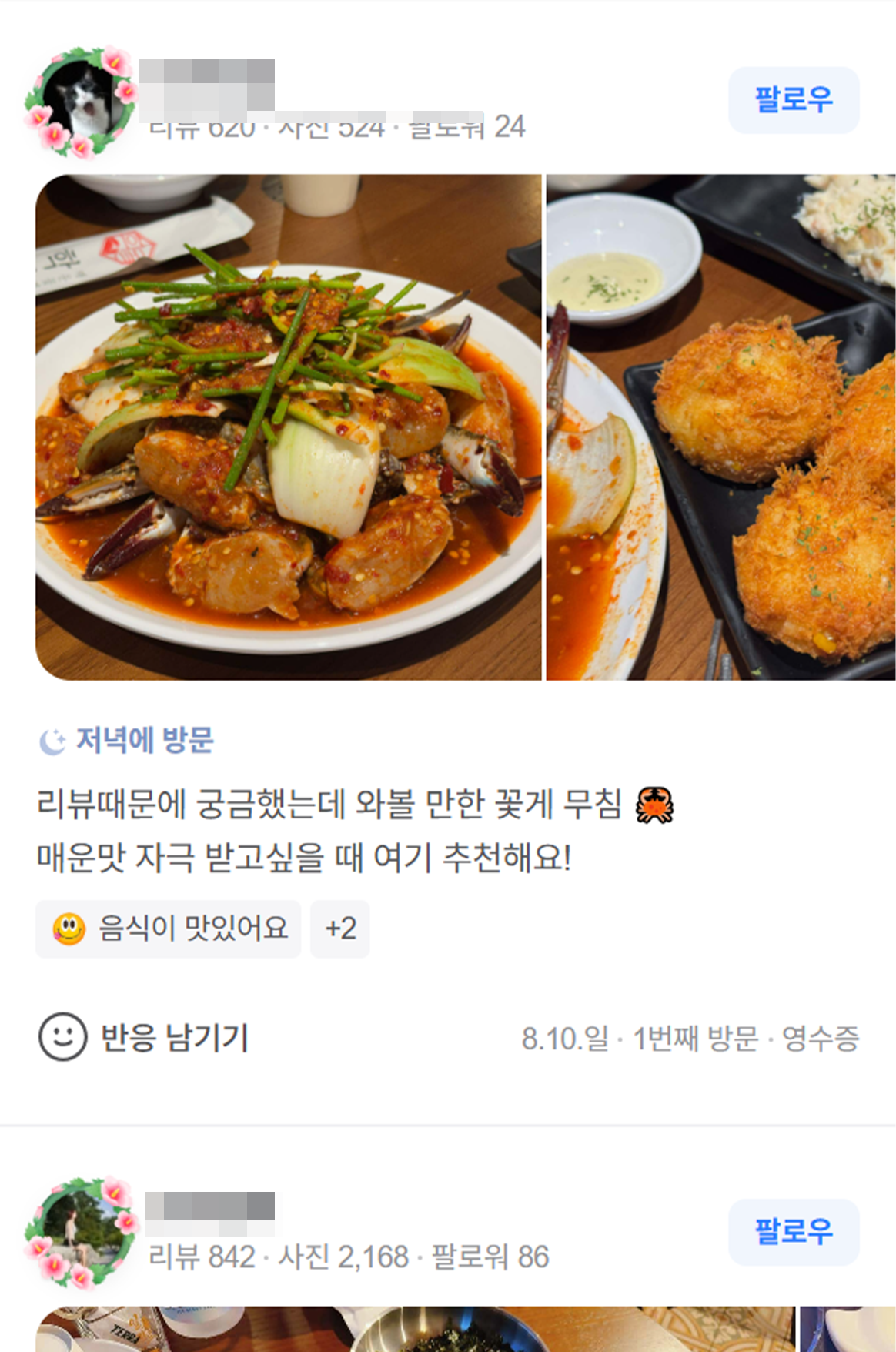Tap the 음식이 맛있어요 tag chip
Screen dimensions: 896x1352
coord(169,929)
